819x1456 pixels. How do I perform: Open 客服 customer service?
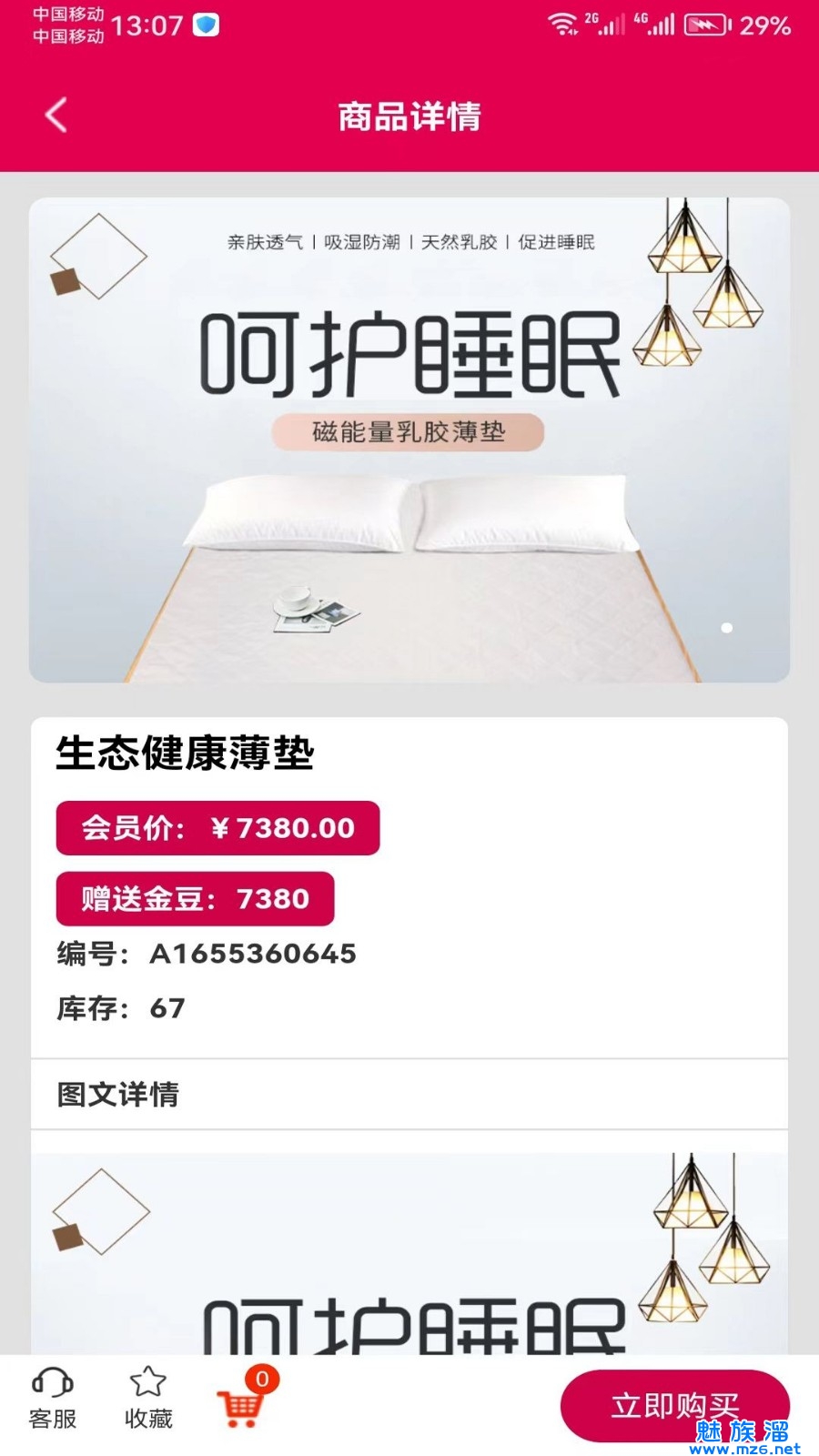tap(53, 1397)
